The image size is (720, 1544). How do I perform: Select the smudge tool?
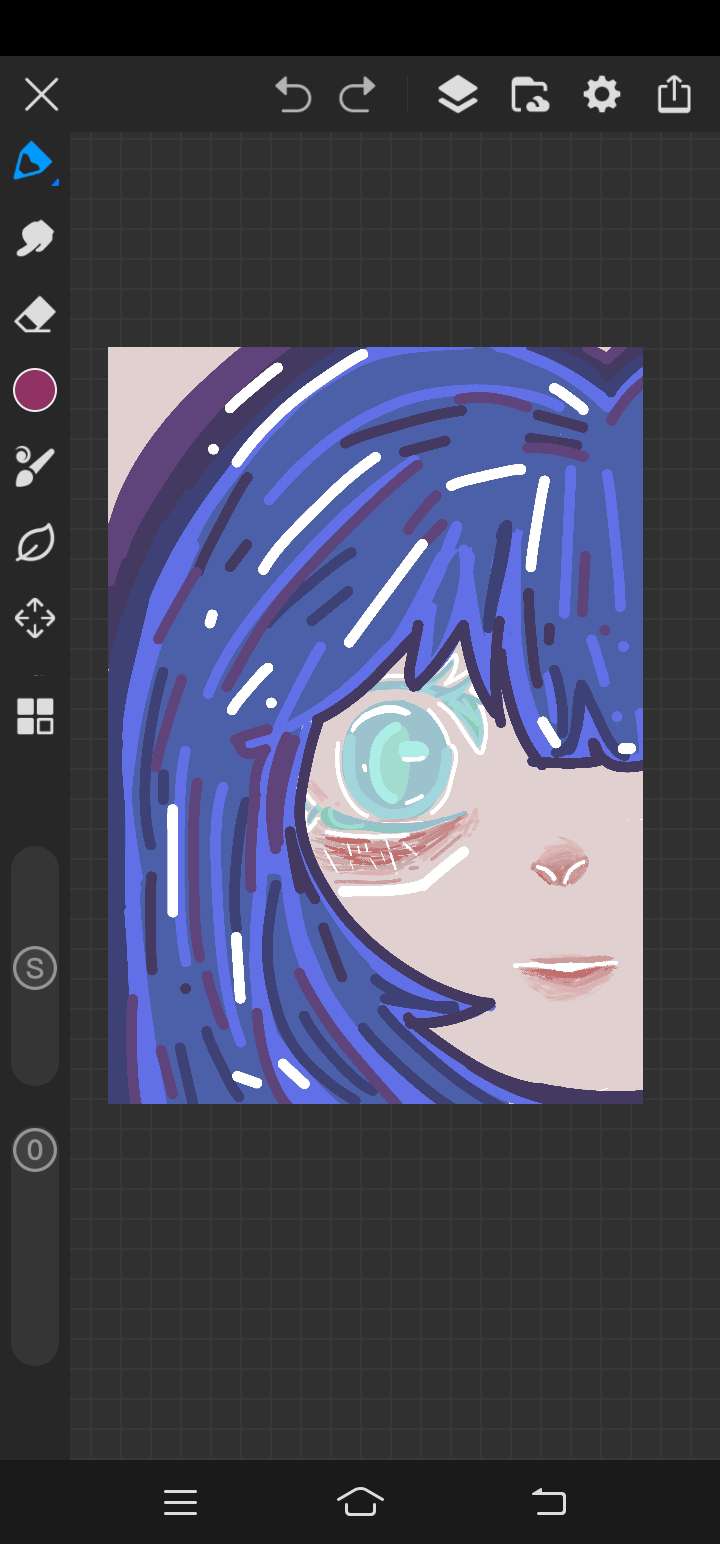click(35, 239)
